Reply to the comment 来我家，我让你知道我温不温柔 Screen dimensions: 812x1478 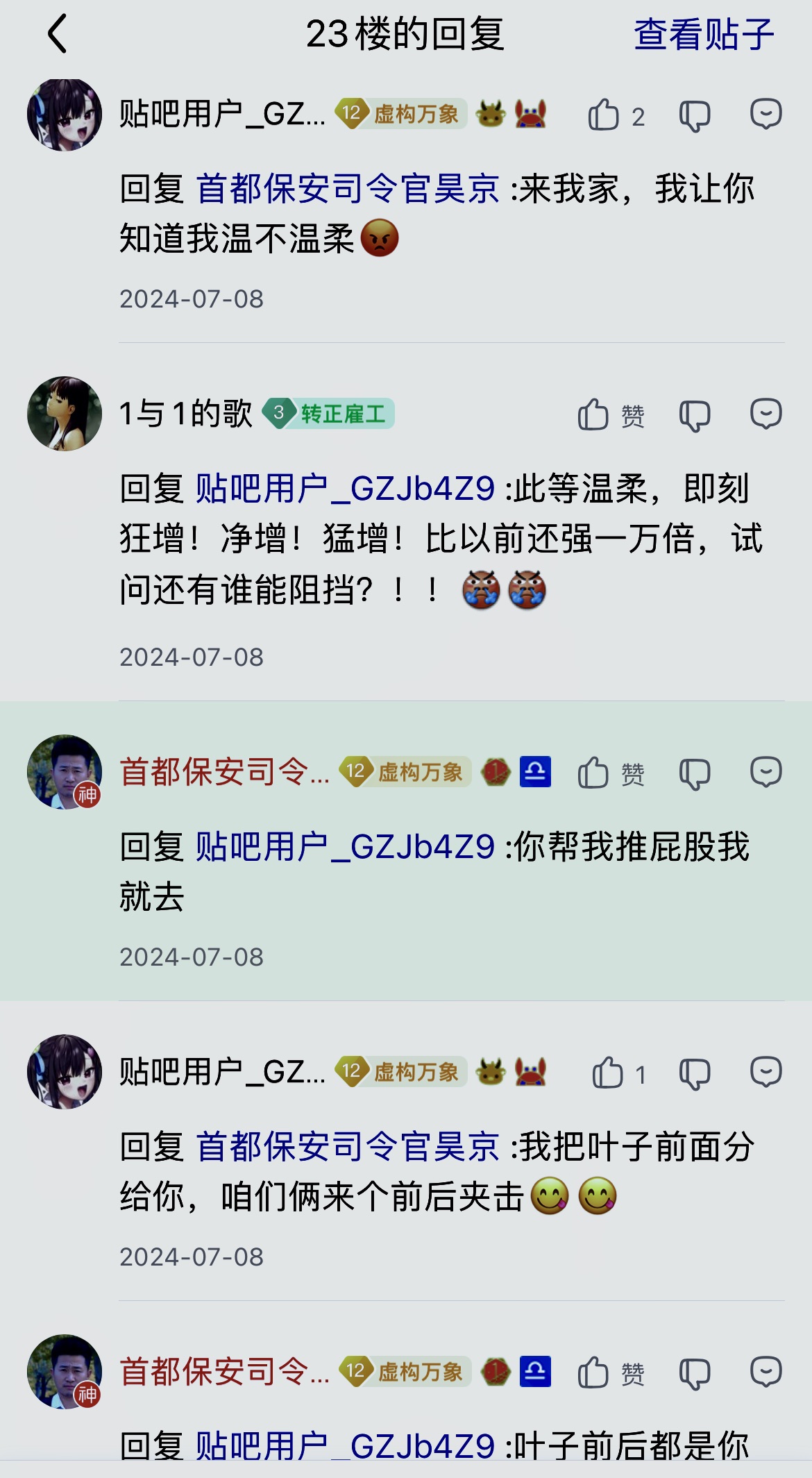pyautogui.click(x=766, y=114)
